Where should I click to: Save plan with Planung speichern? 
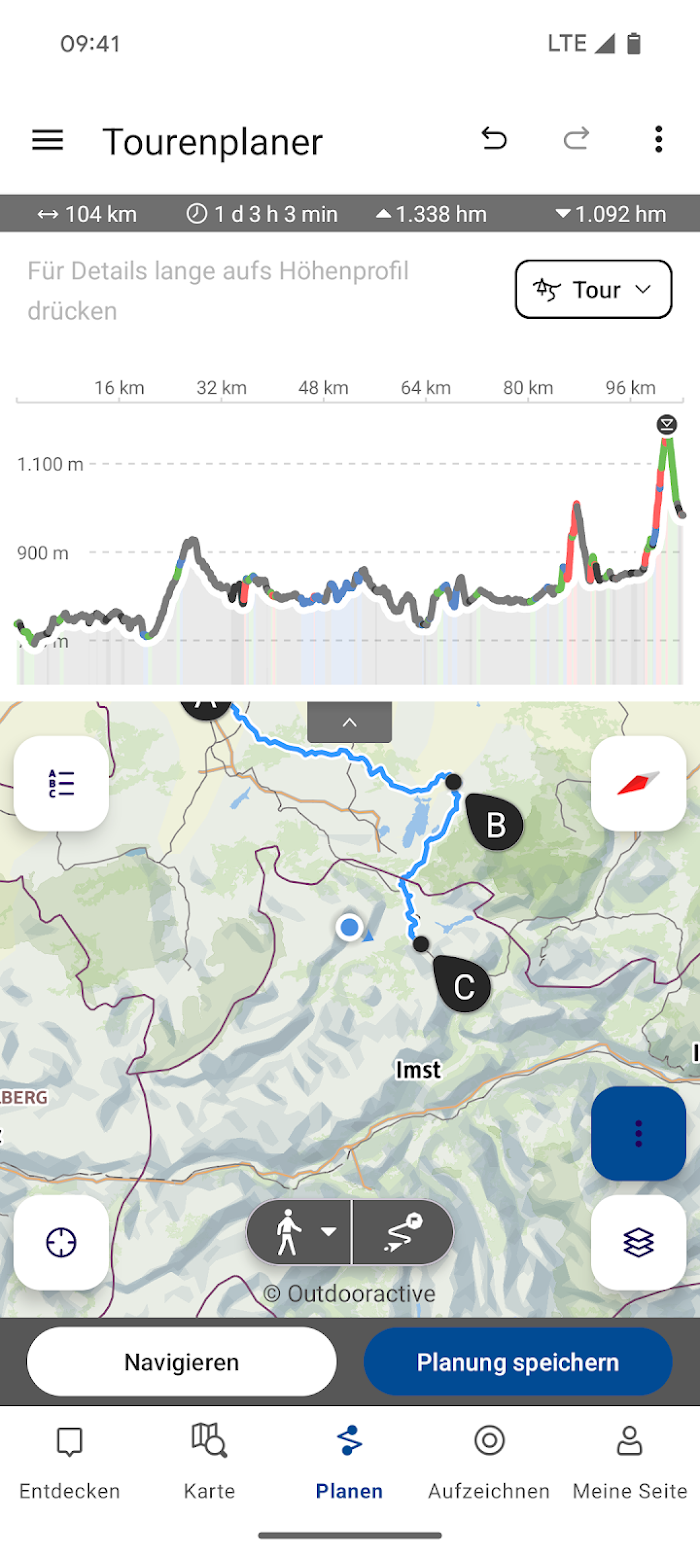coord(518,1361)
